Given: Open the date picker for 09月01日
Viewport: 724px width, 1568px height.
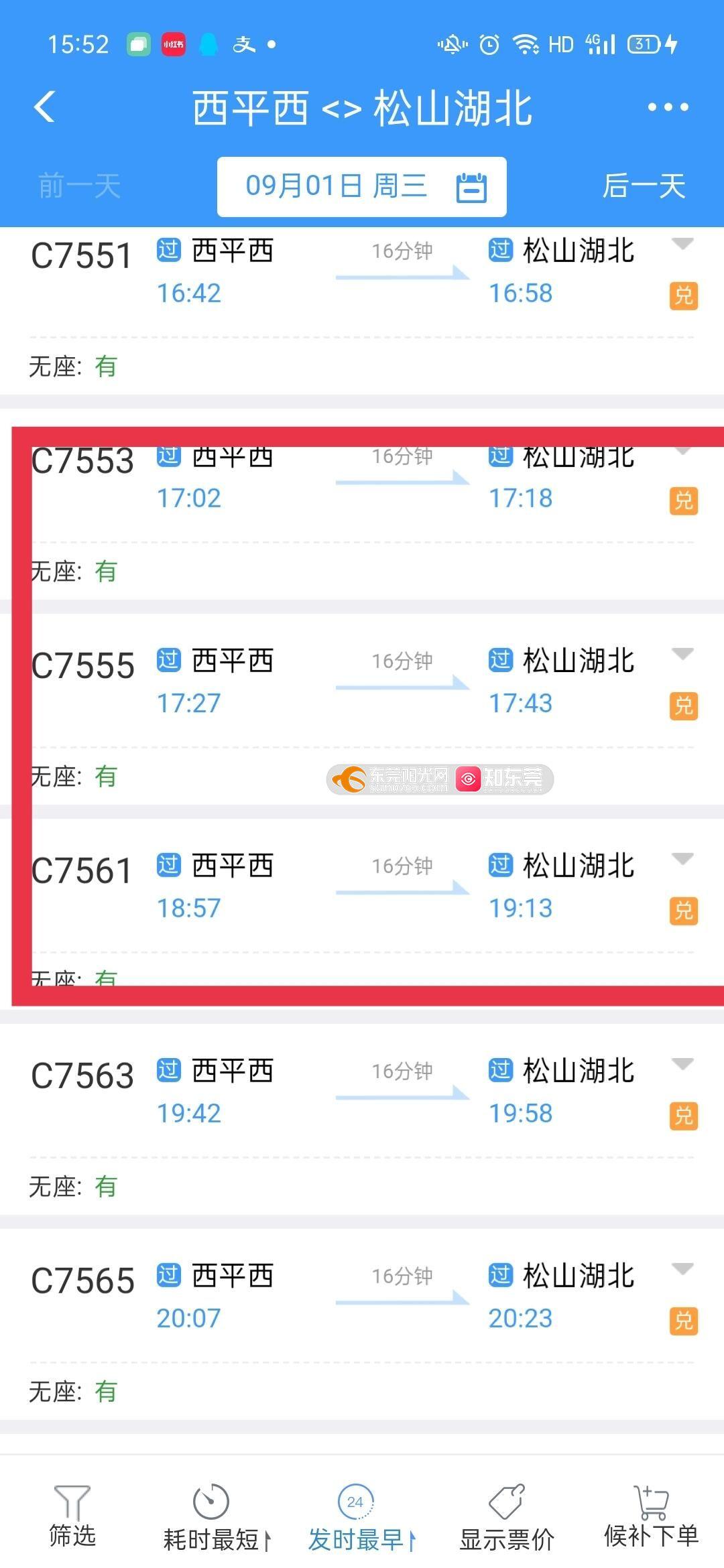Looking at the screenshot, I should (x=362, y=186).
